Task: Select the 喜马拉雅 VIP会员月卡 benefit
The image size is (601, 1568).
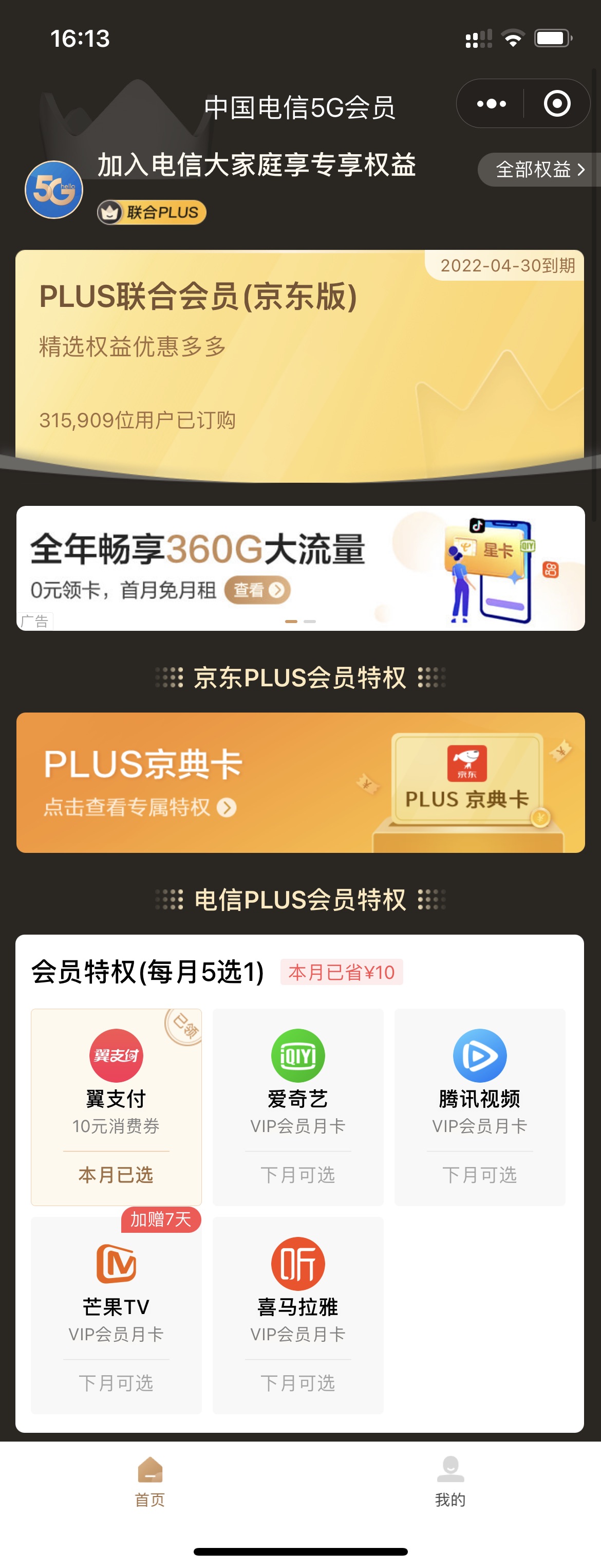Action: 298,1315
